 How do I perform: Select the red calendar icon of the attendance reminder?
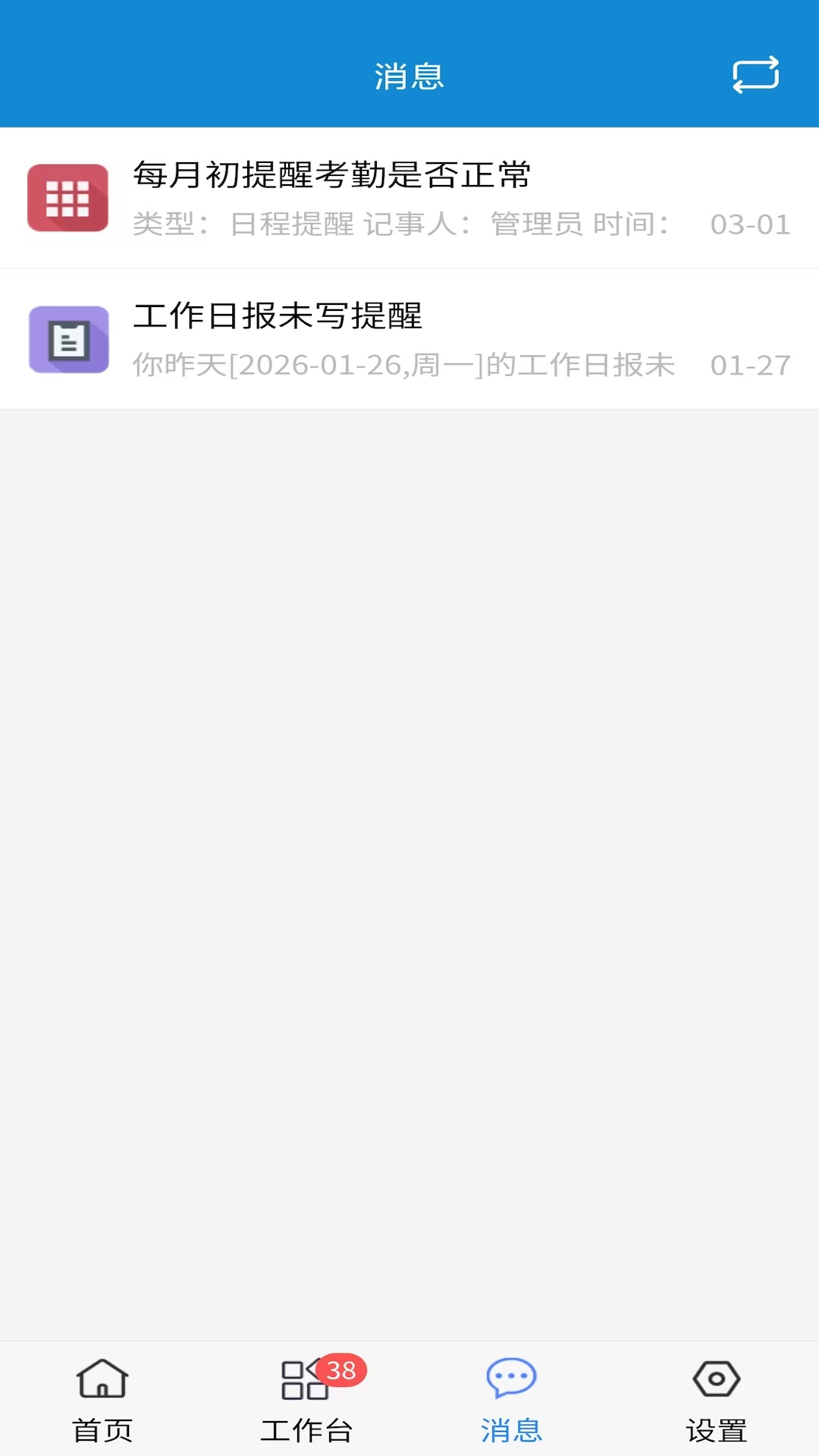68,199
